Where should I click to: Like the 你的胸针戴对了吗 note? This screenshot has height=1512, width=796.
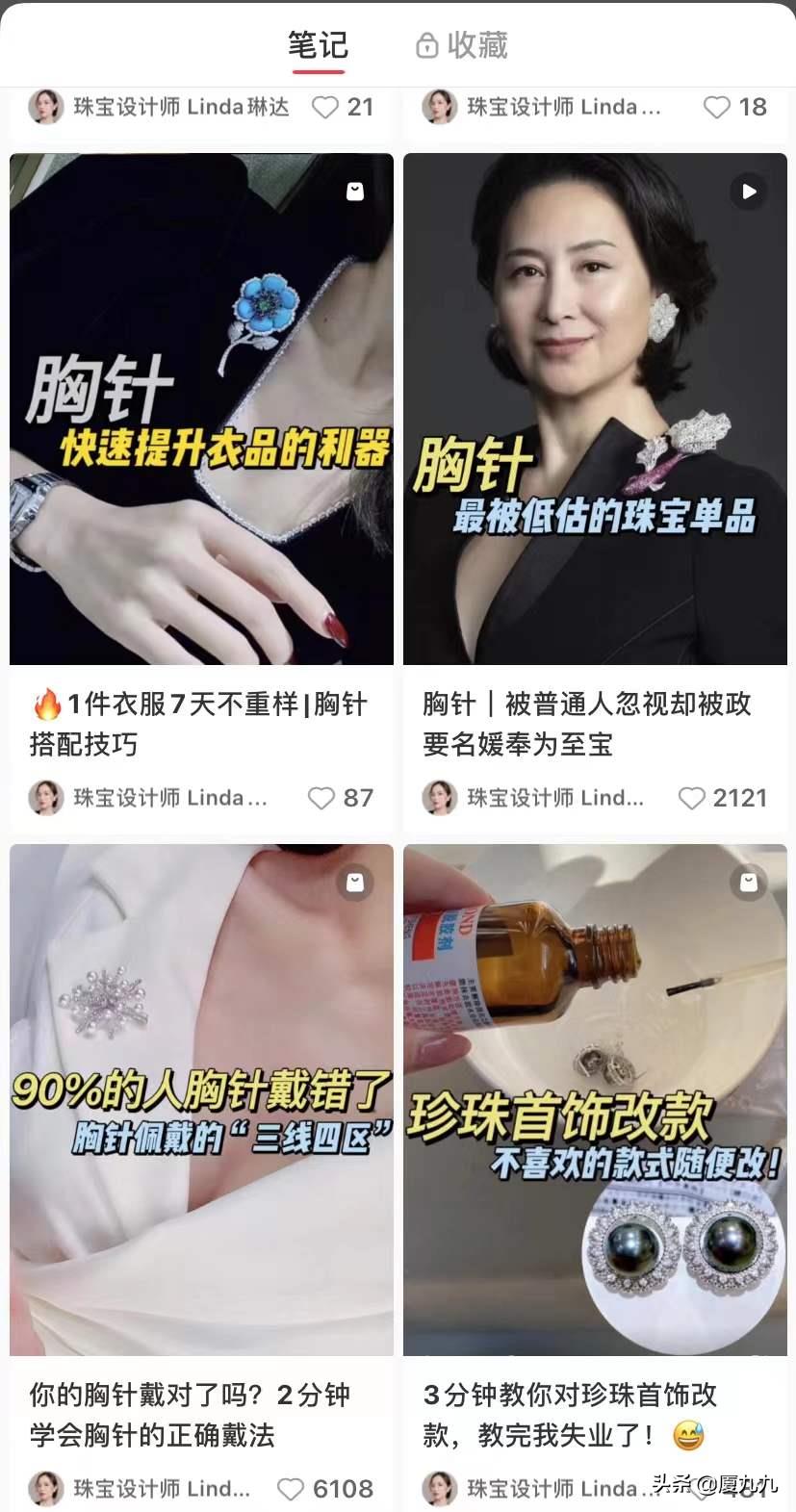point(291,1489)
